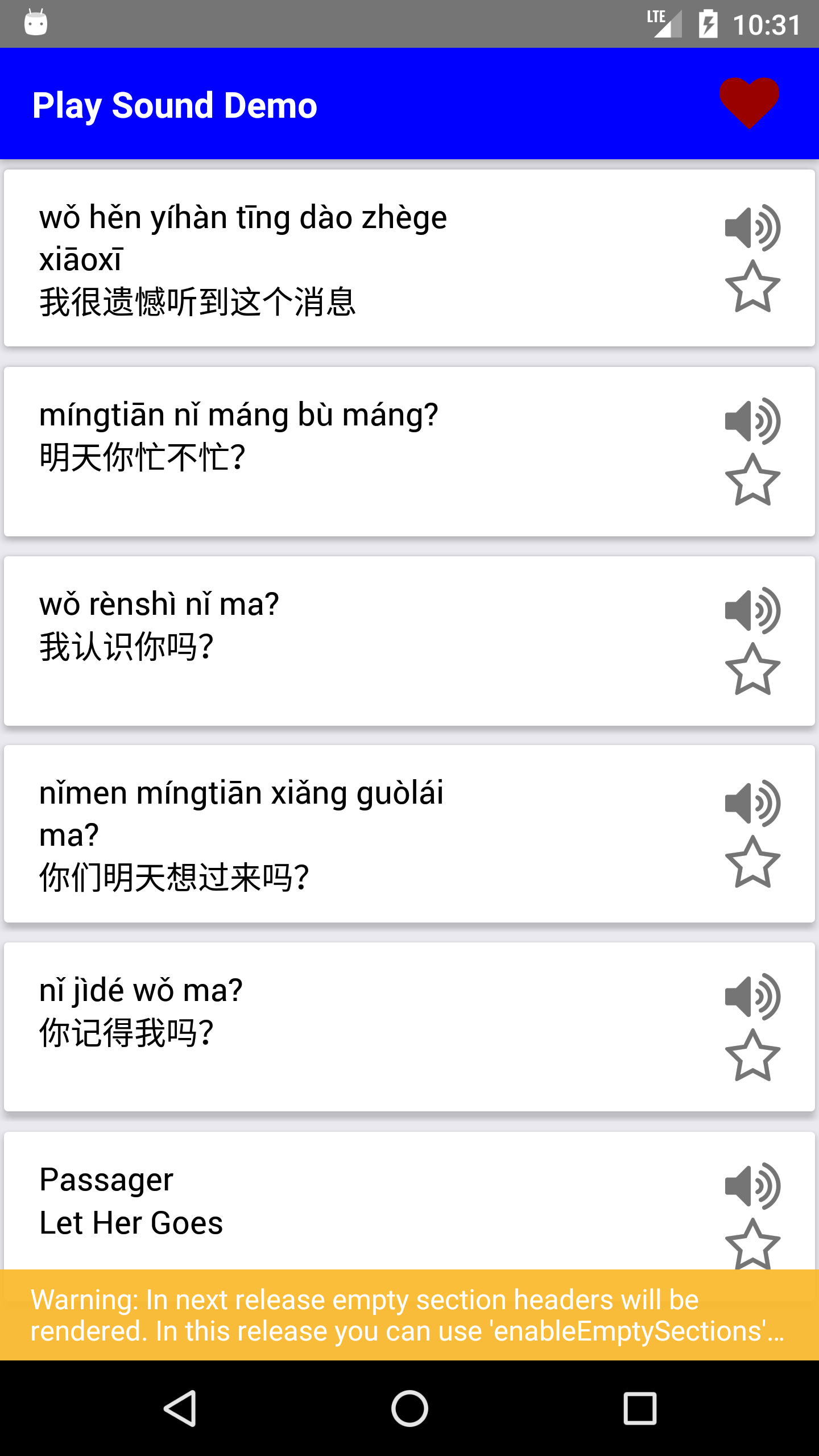Star the phrase 'wǒ hěn yíhàn tīng dào zhège xiāoxī'
Viewport: 819px width, 1456px height.
click(x=752, y=287)
